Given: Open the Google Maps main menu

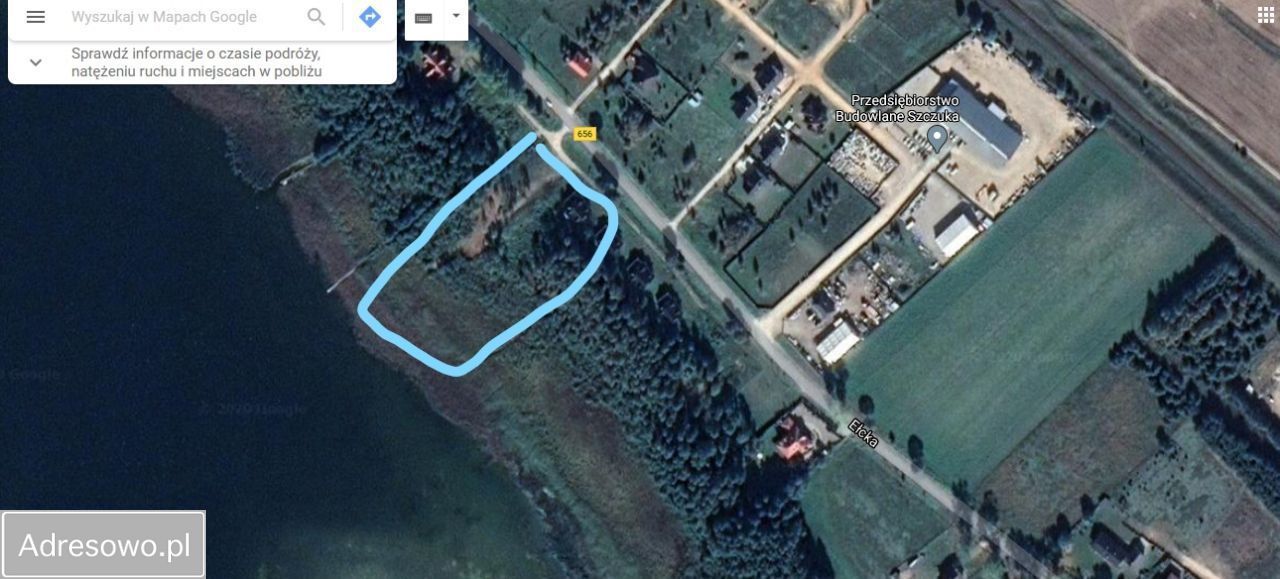Looking at the screenshot, I should click(36, 17).
